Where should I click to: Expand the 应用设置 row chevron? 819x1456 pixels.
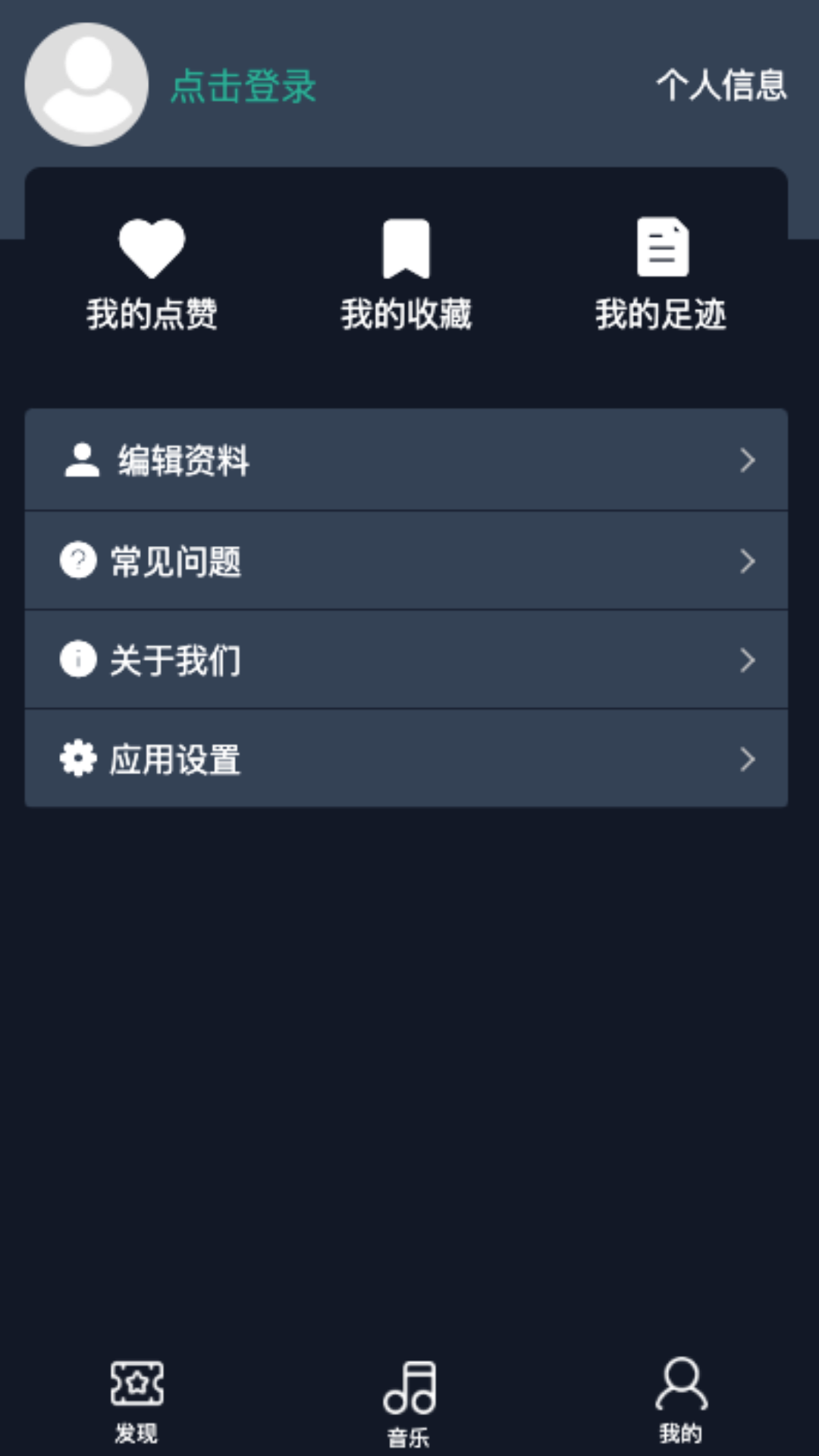pyautogui.click(x=749, y=758)
